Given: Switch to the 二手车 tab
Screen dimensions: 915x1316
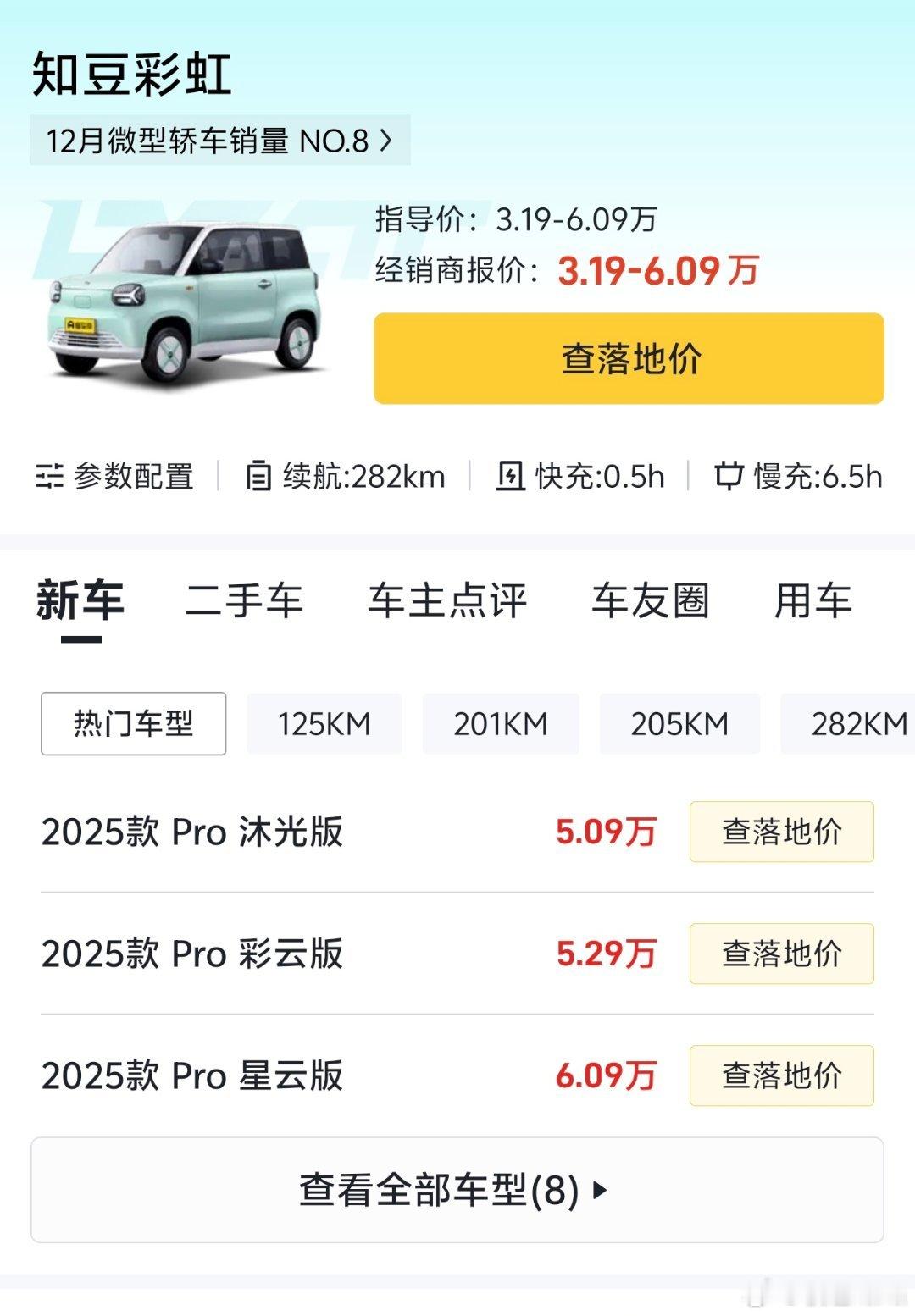Looking at the screenshot, I should [242, 601].
